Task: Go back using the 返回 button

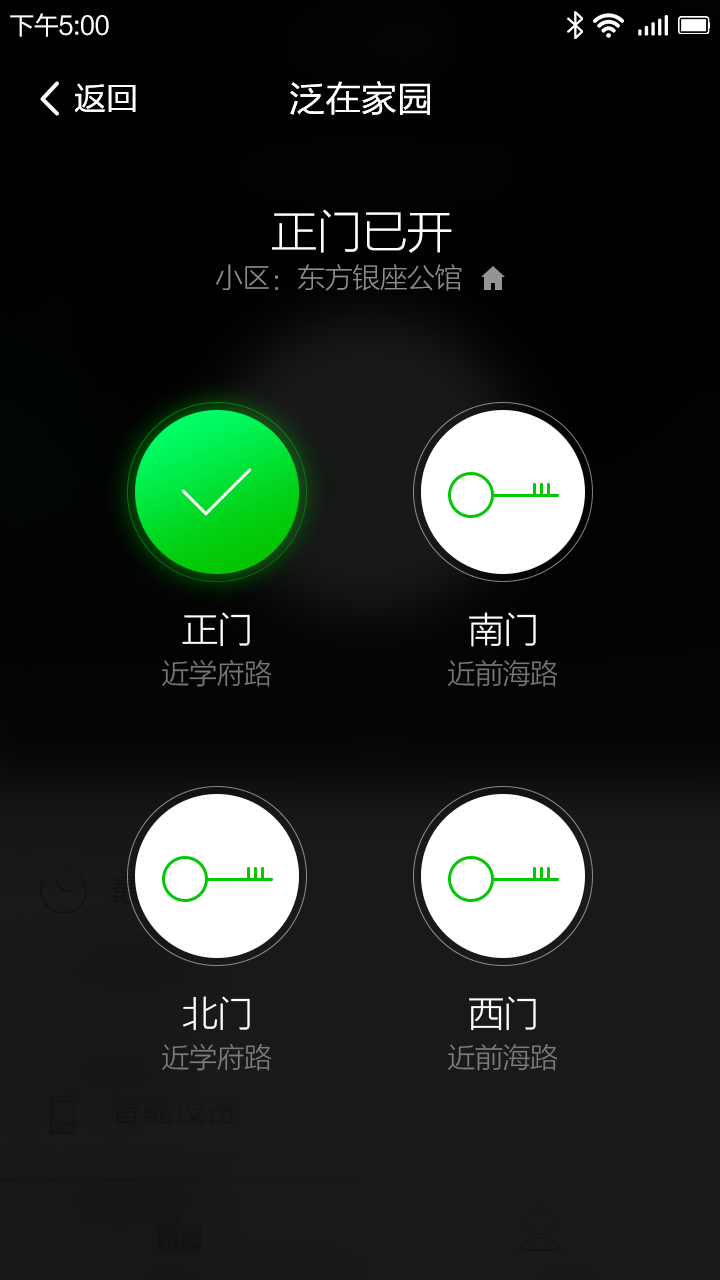Action: point(88,99)
